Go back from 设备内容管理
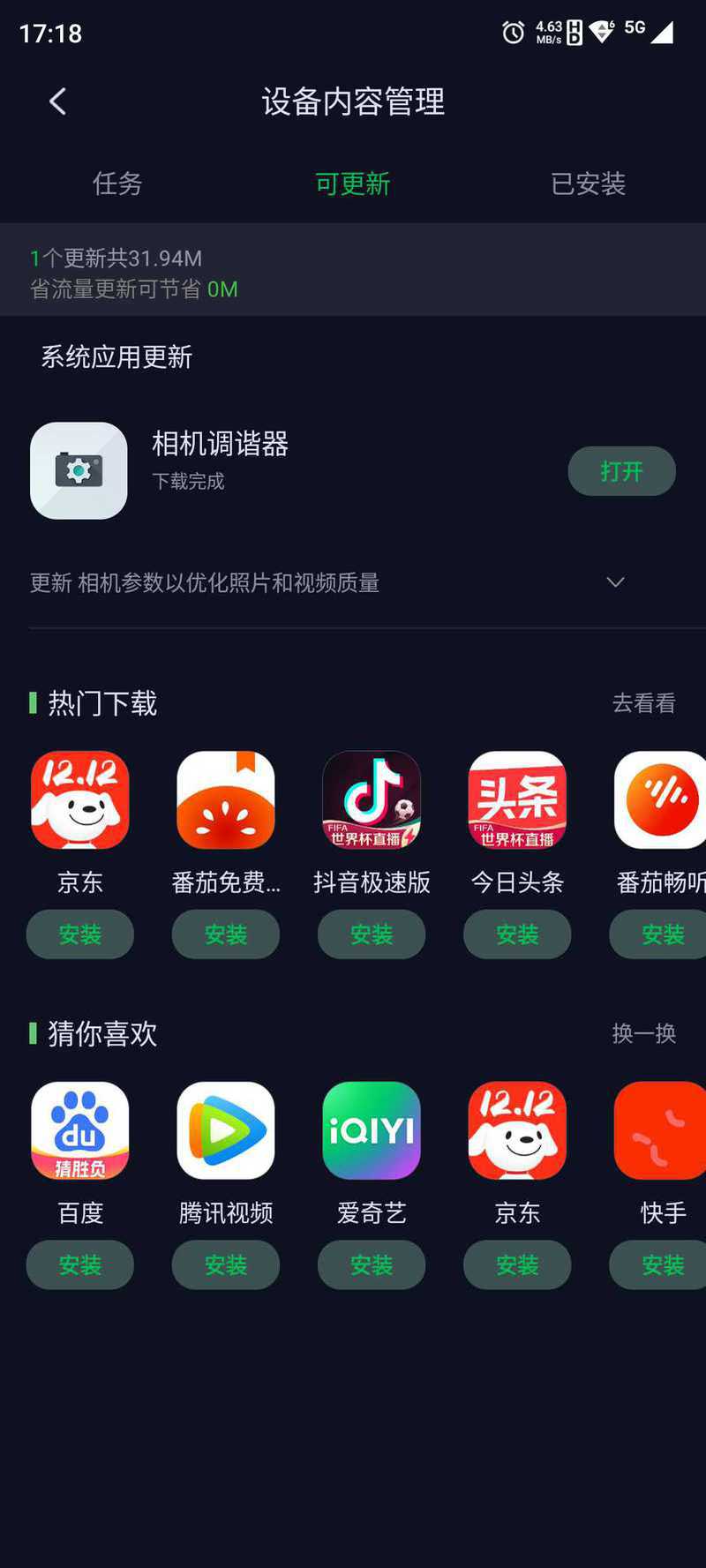This screenshot has height=1568, width=706. pyautogui.click(x=58, y=101)
